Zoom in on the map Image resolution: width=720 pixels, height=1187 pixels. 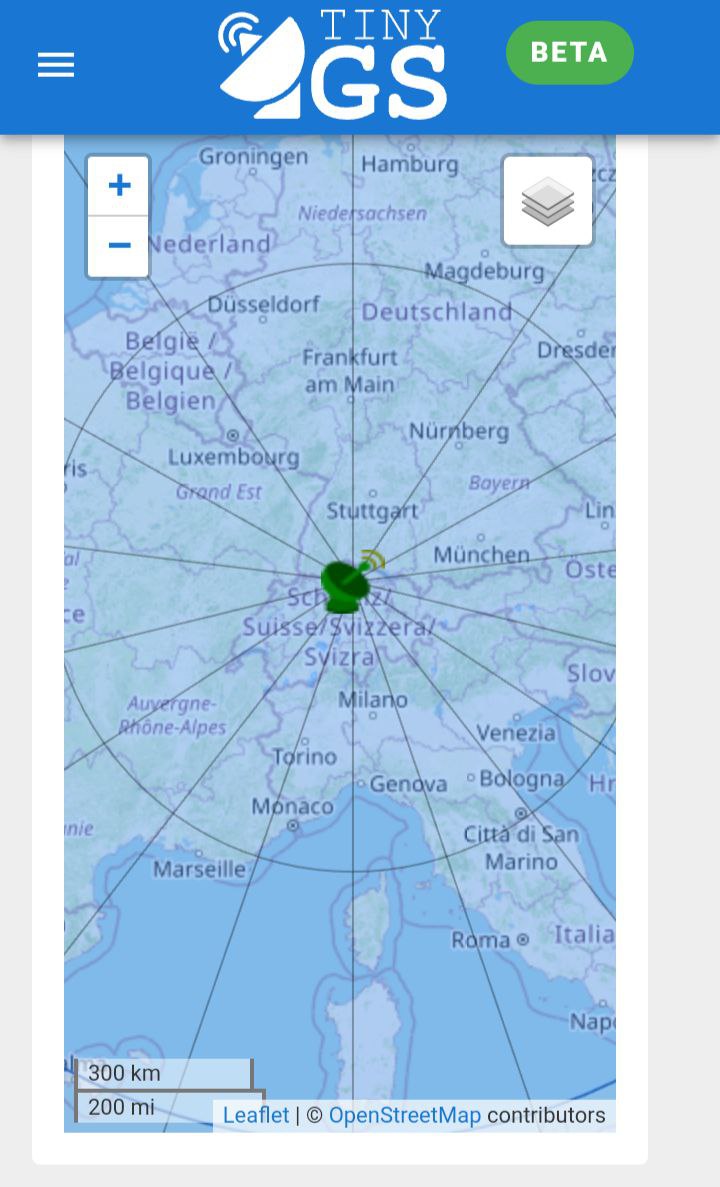coord(119,186)
